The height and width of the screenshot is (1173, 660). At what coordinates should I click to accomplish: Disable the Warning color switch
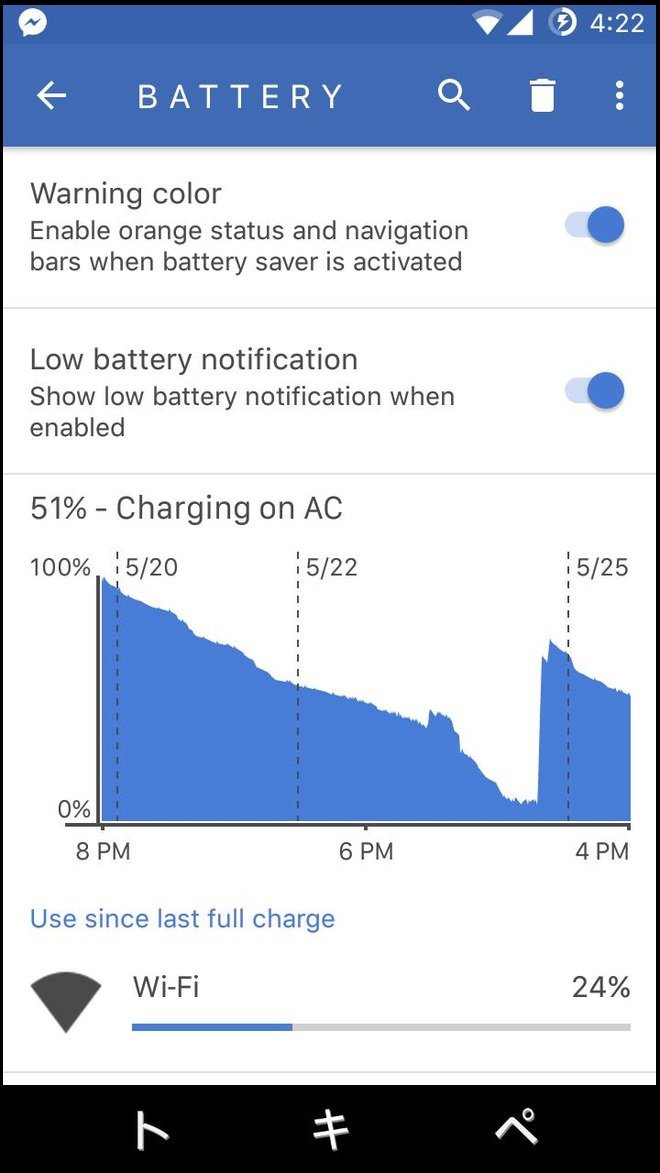click(x=596, y=226)
